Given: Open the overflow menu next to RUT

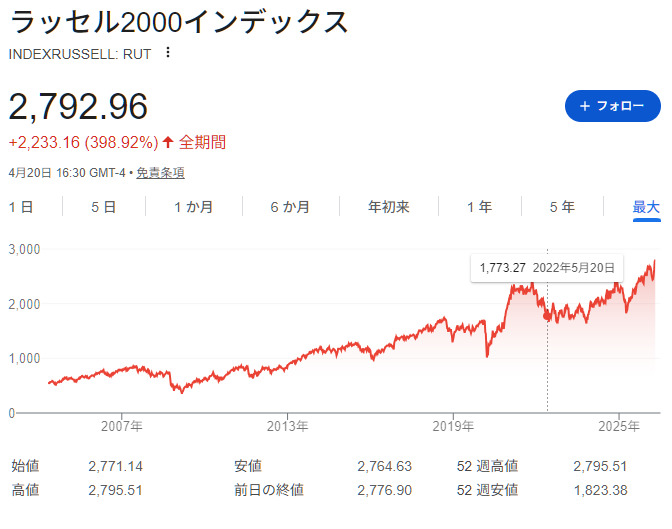Looking at the screenshot, I should (168, 53).
